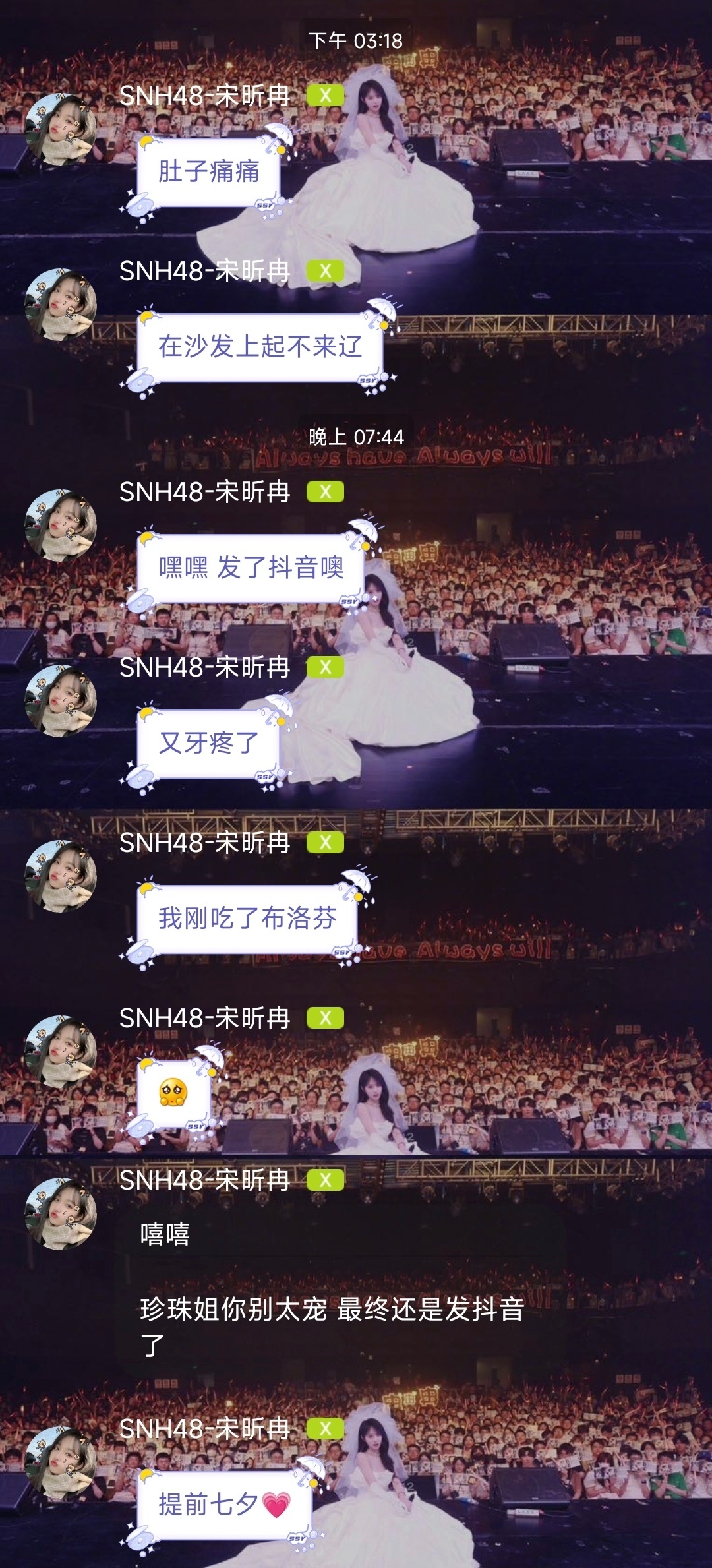Viewport: 712px width, 1568px height.
Task: Tap the avatar next to the 嘻嘻 reply
Action: (x=61, y=1214)
